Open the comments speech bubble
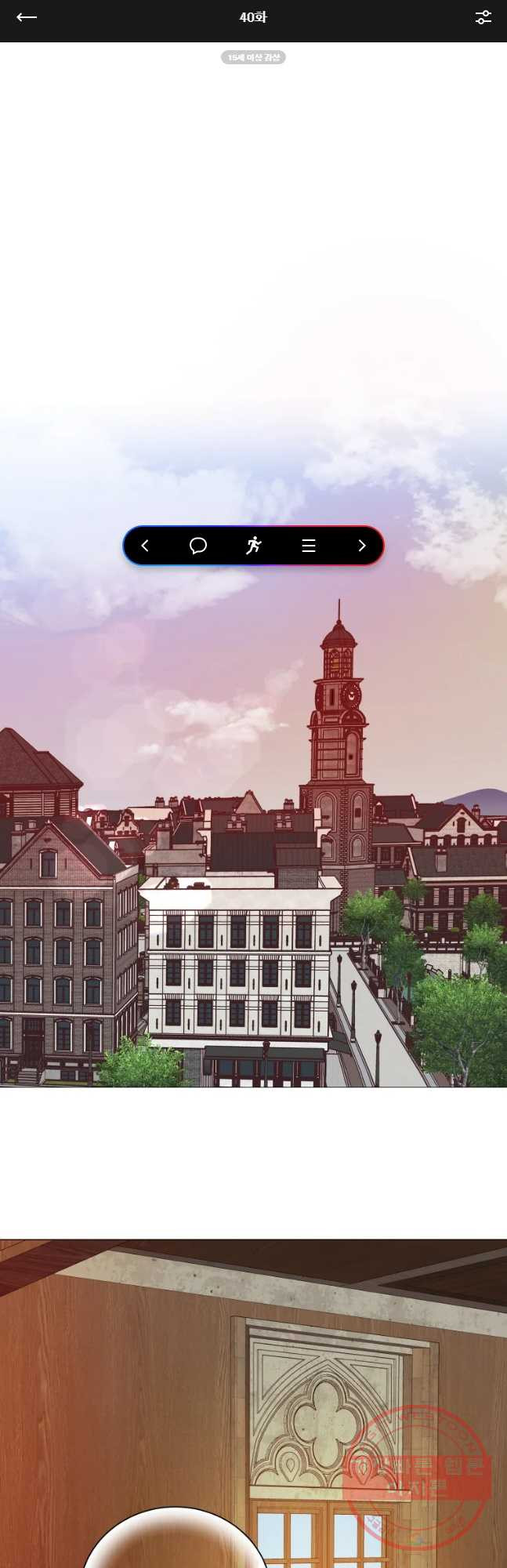 pos(198,546)
